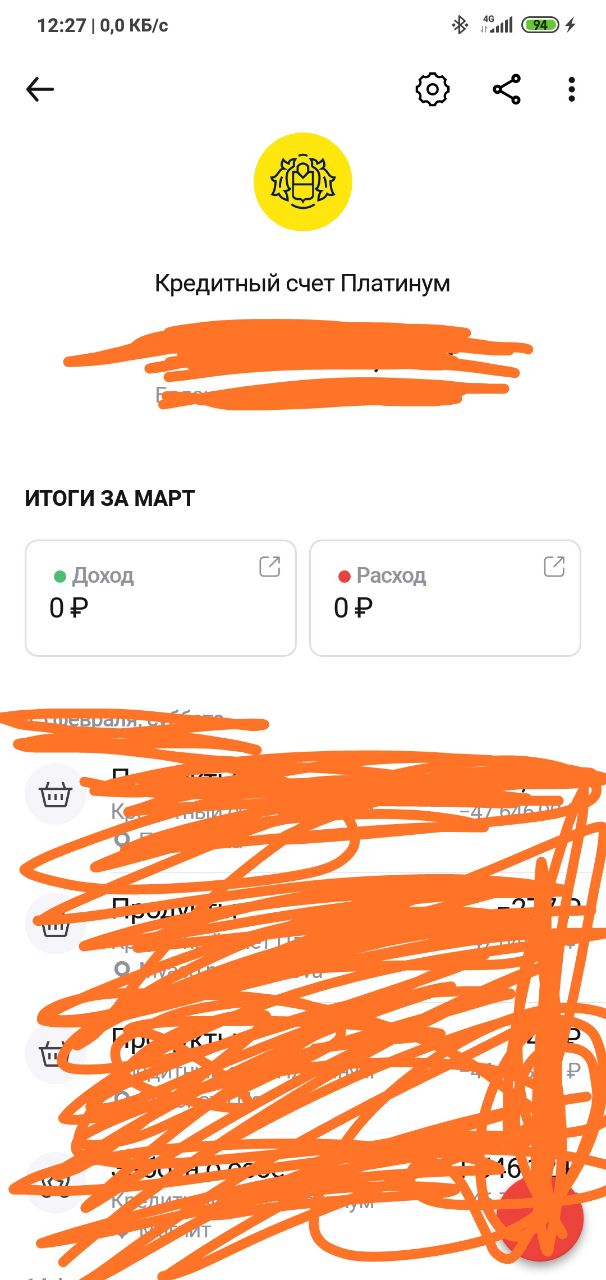Share the account details
606x1280 pixels.
tap(507, 90)
